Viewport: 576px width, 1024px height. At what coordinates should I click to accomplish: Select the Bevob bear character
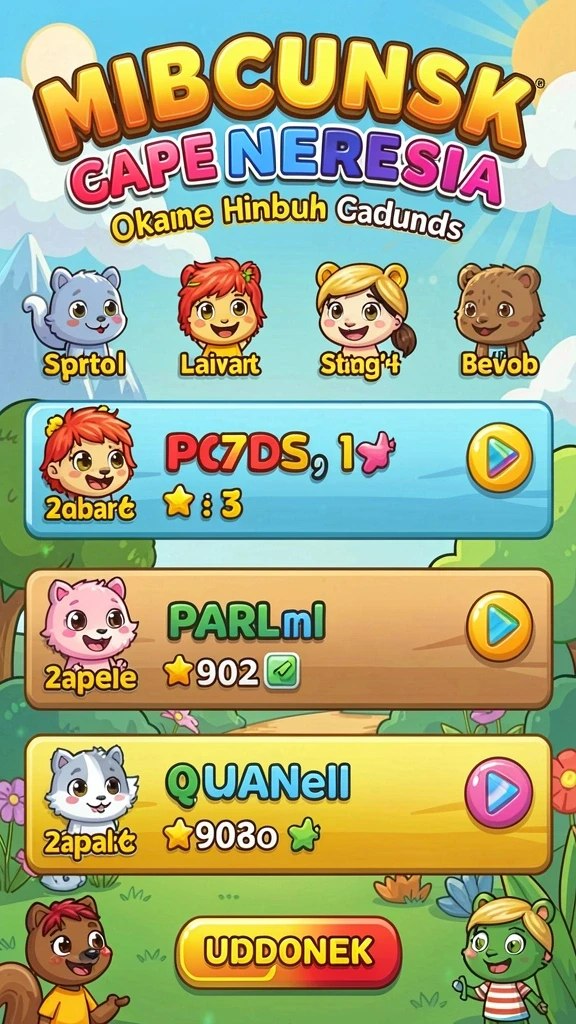pyautogui.click(x=500, y=320)
